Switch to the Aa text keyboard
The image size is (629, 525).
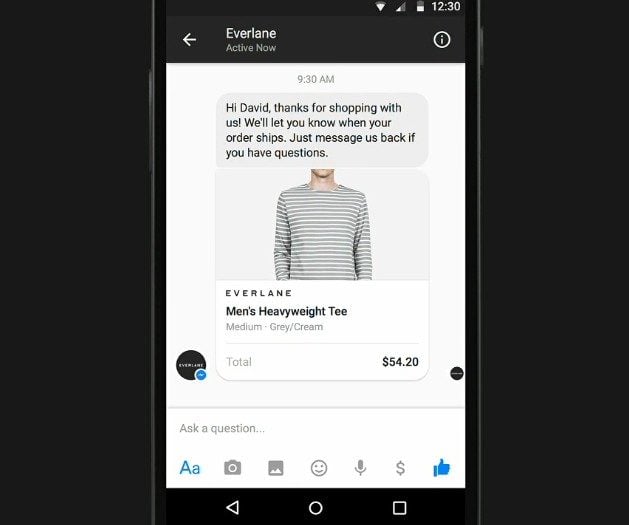190,467
